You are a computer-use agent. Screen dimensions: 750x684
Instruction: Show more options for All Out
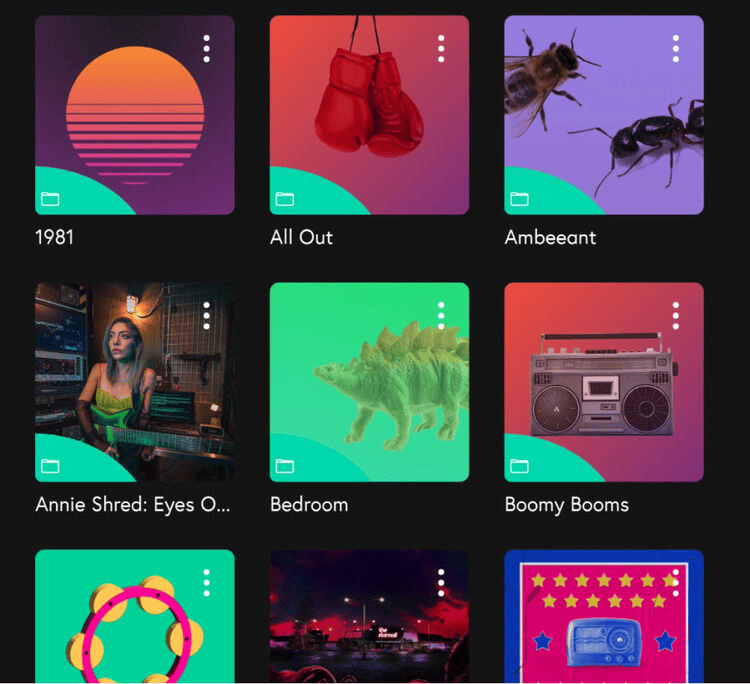tap(441, 49)
